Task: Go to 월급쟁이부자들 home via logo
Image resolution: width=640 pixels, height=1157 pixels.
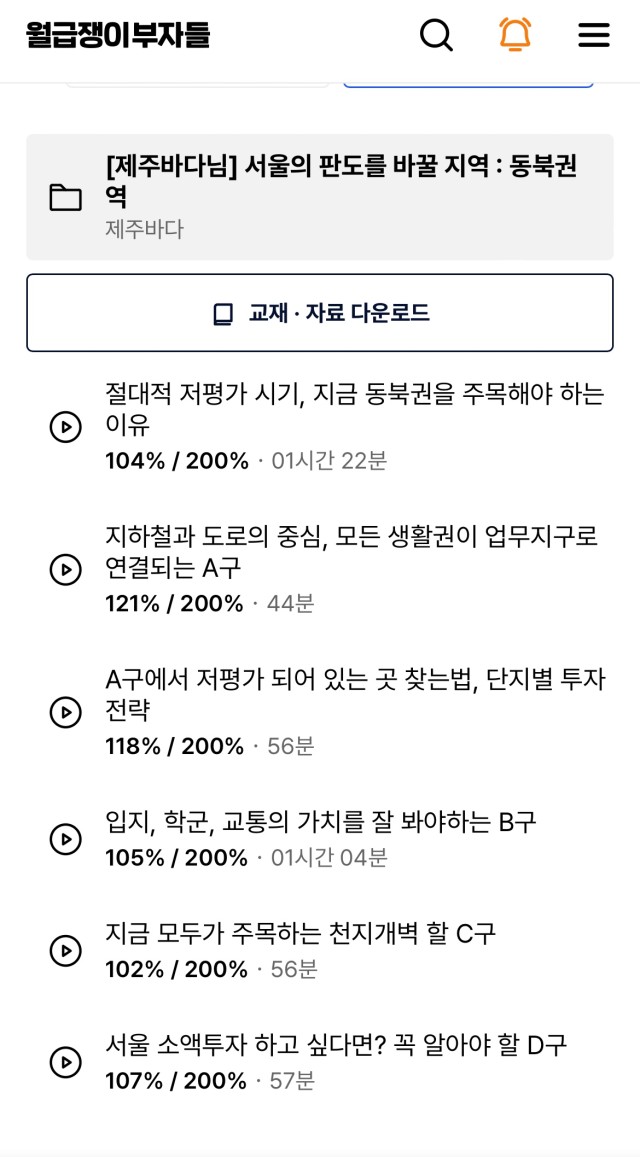Action: [x=118, y=35]
